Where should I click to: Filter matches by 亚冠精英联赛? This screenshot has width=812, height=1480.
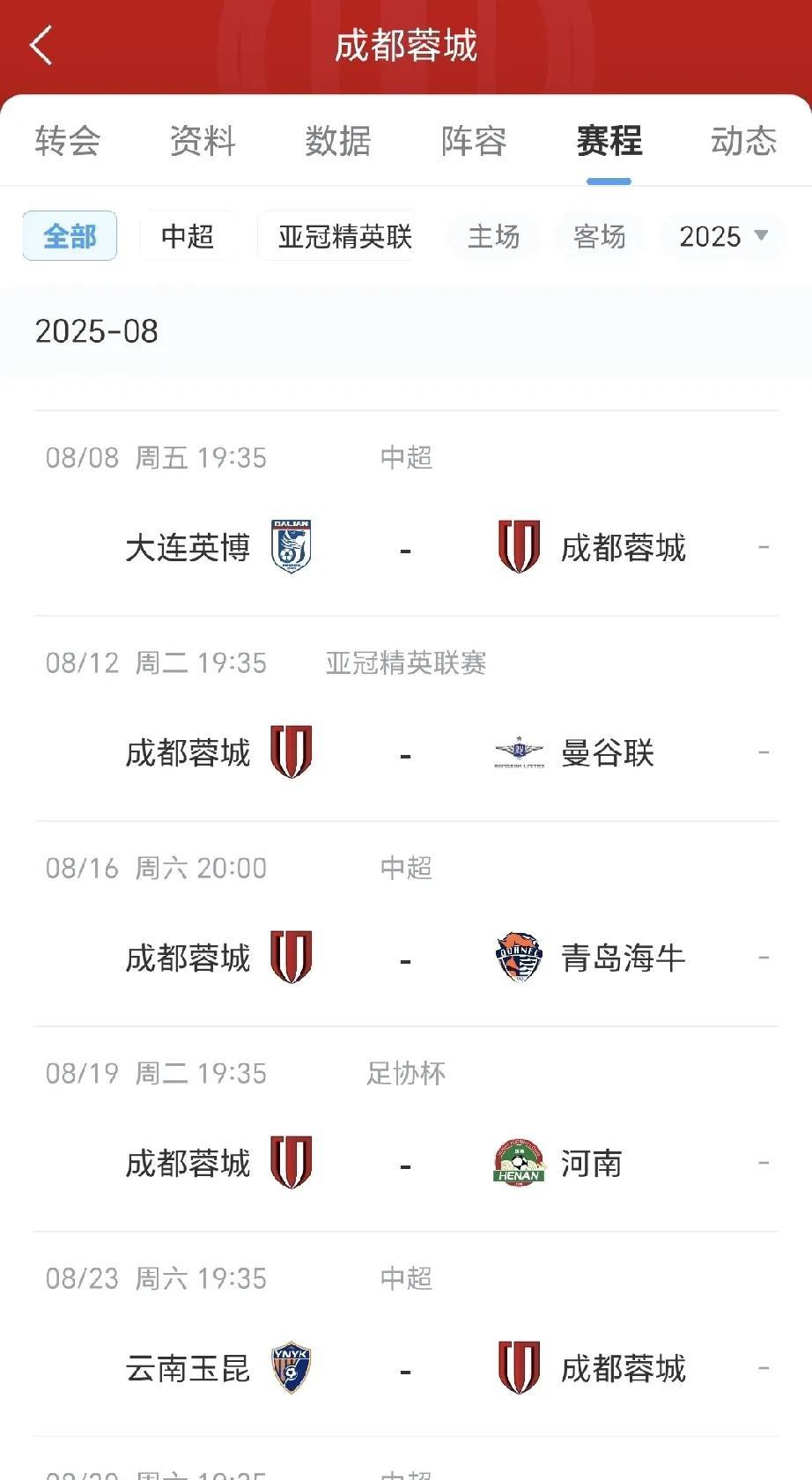(344, 236)
